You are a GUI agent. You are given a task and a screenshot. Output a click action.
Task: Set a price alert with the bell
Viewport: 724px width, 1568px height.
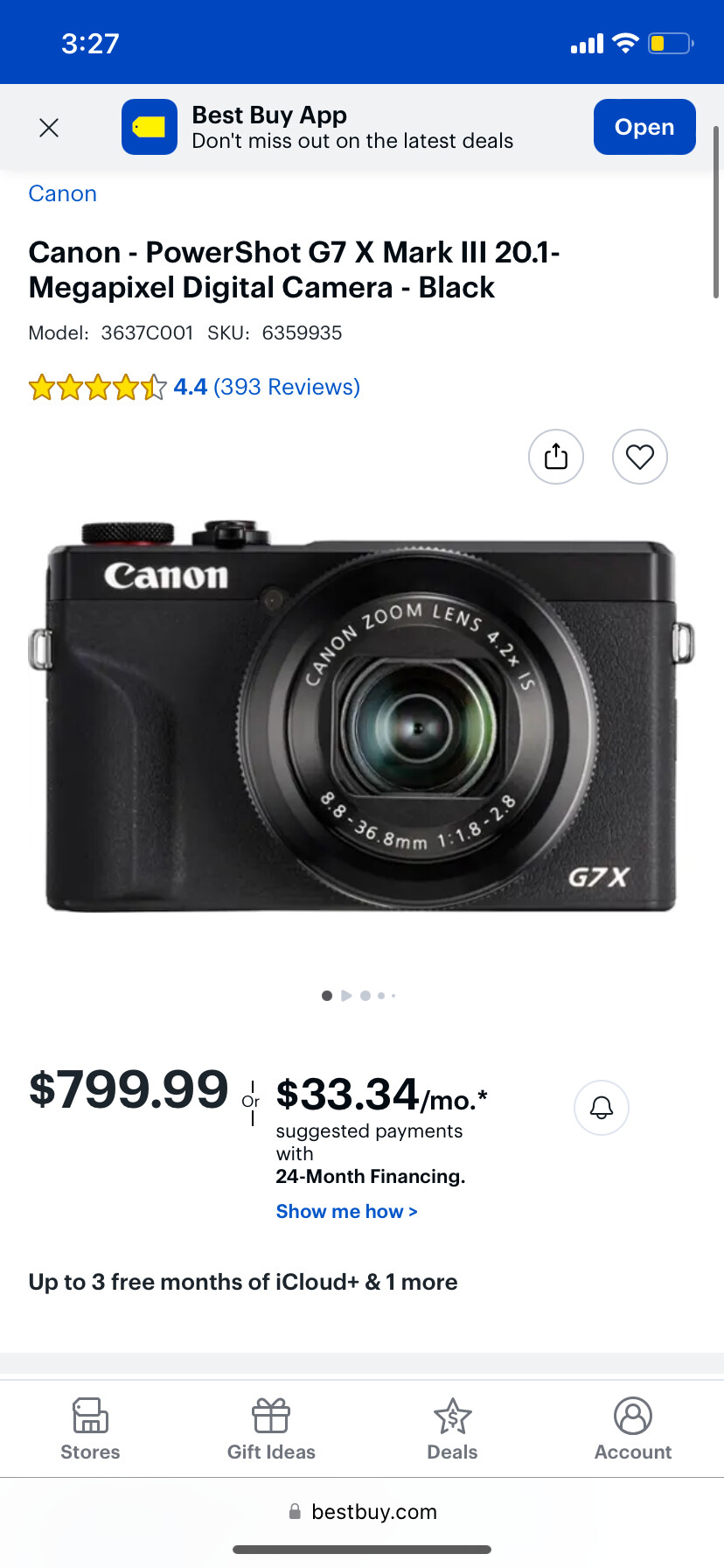[x=601, y=1108]
